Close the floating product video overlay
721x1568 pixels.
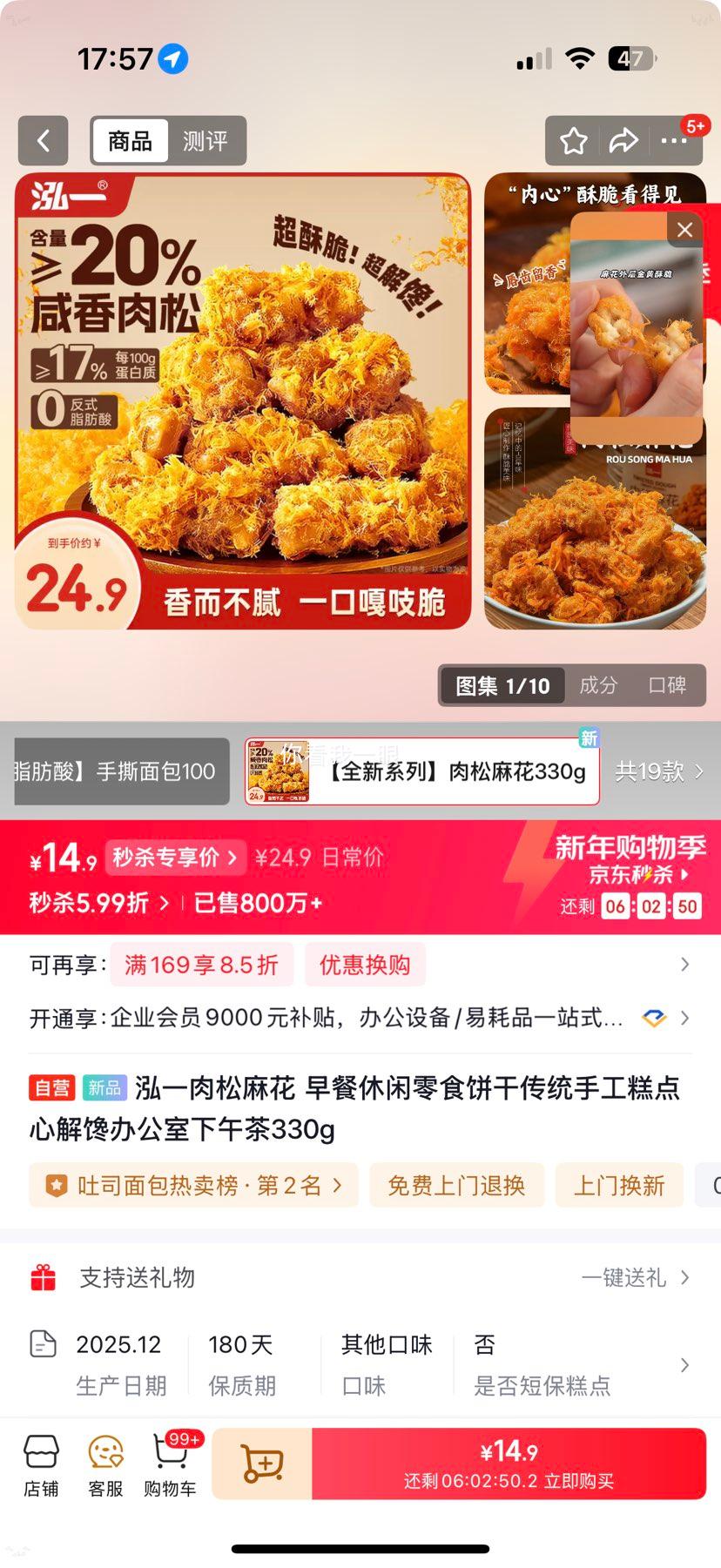pos(684,229)
